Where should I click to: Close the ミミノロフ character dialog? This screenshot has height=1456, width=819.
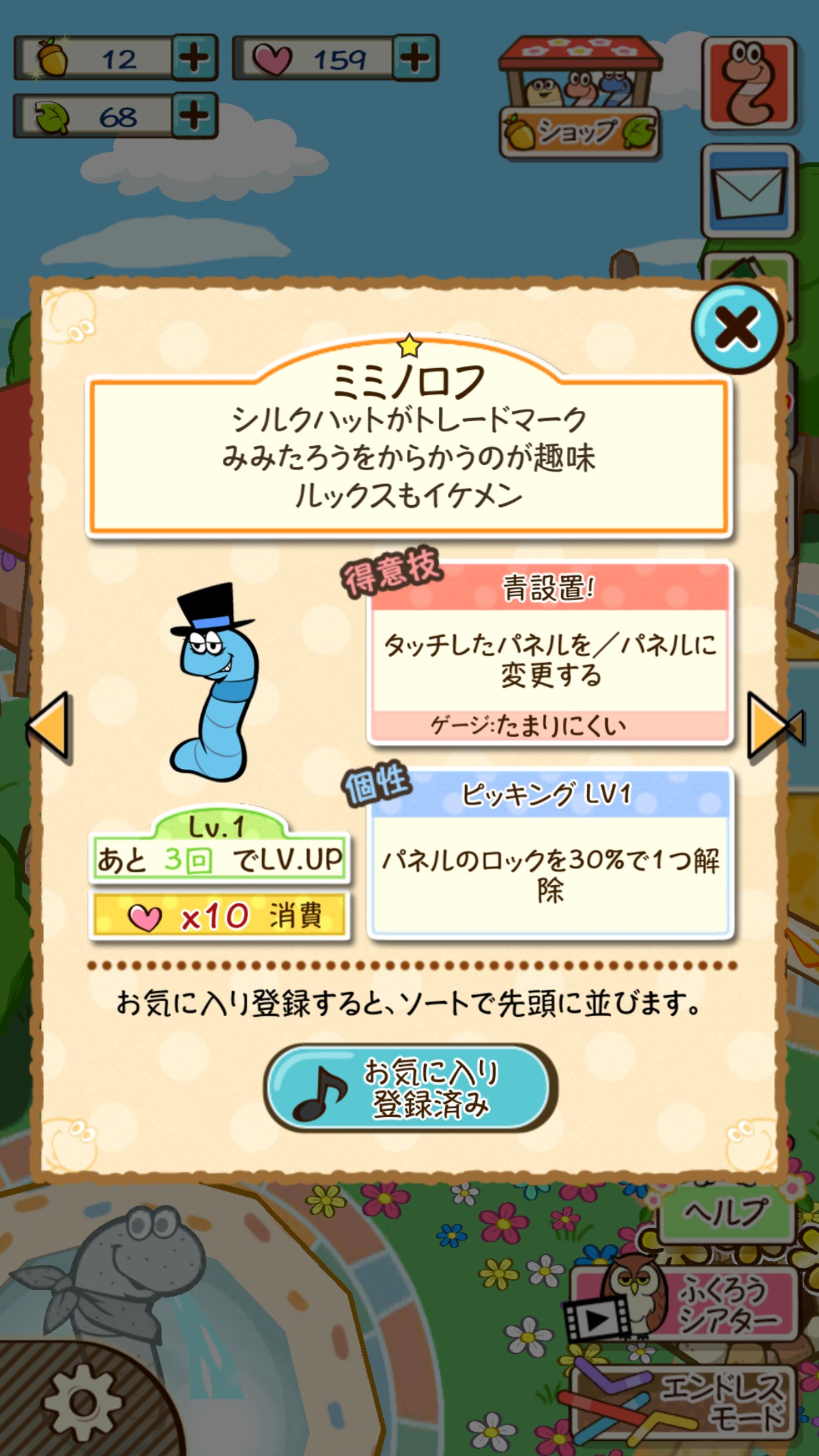[x=737, y=328]
